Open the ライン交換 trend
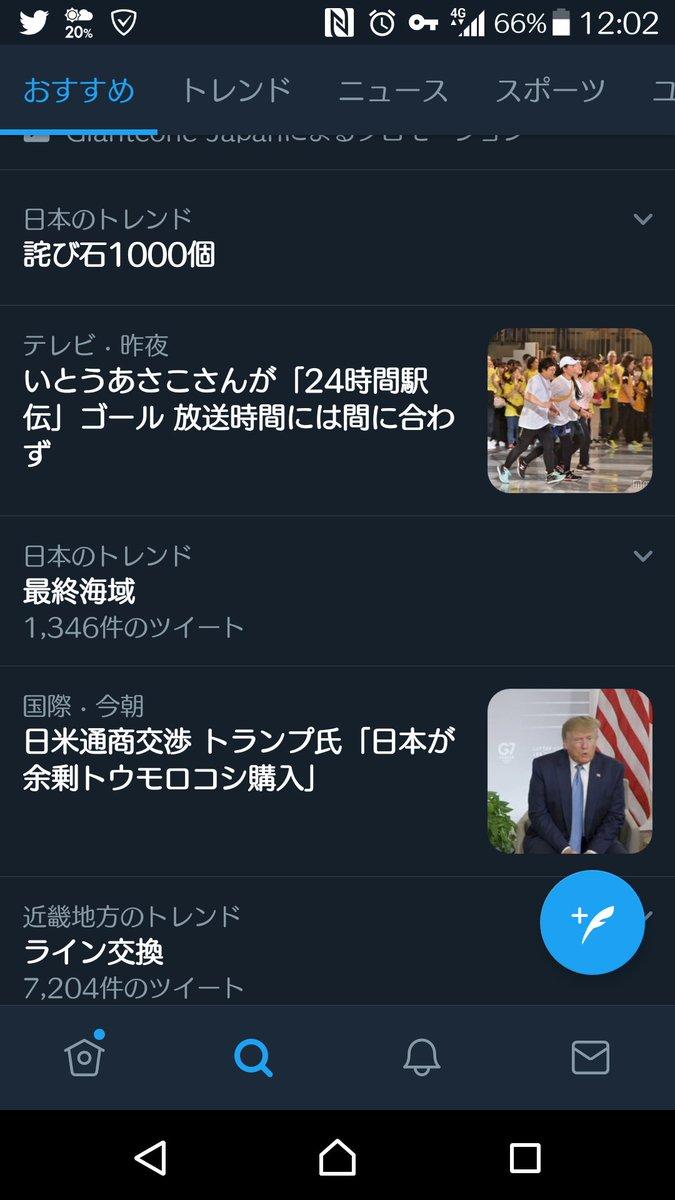 tap(93, 951)
